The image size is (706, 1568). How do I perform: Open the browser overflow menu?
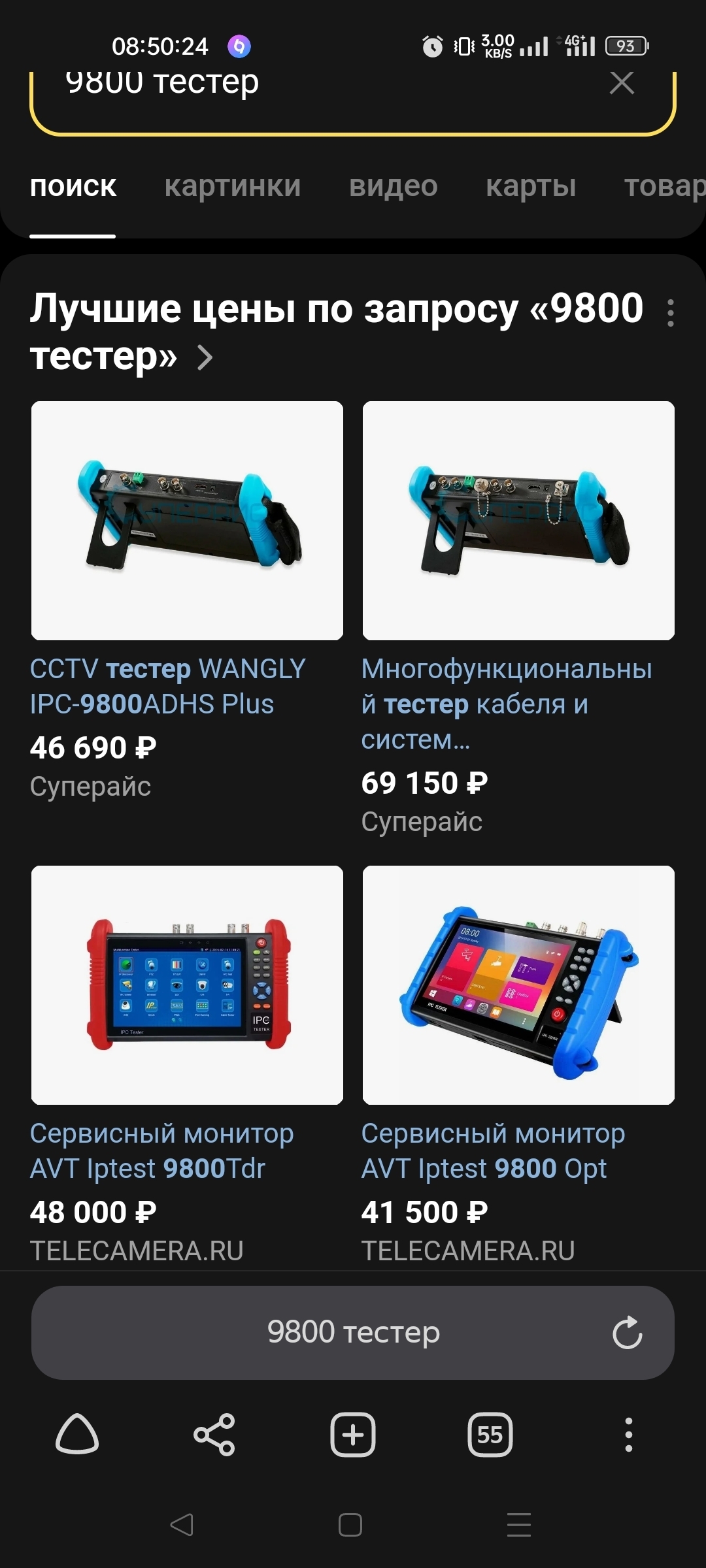click(628, 1435)
